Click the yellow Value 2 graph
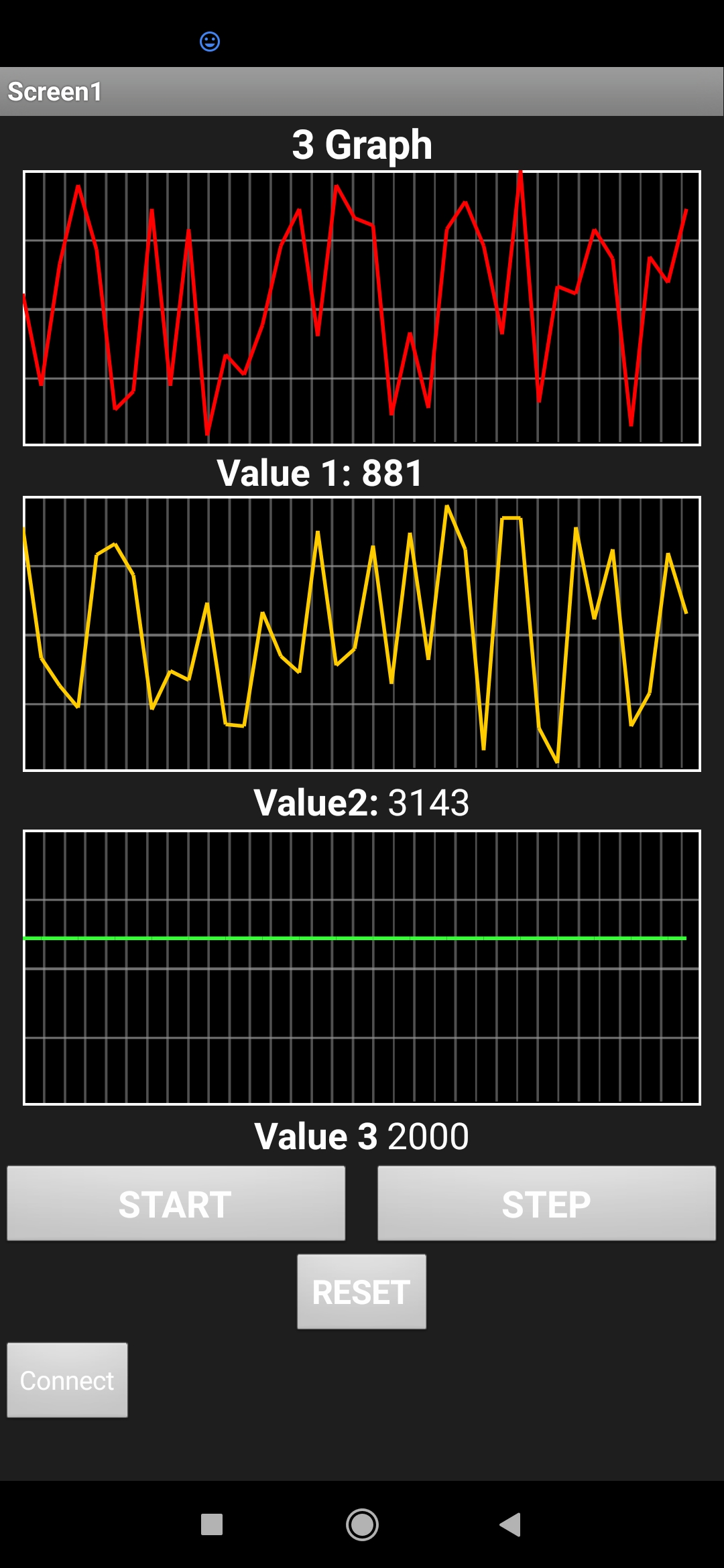Screen dimensions: 724x1568 [x=362, y=633]
